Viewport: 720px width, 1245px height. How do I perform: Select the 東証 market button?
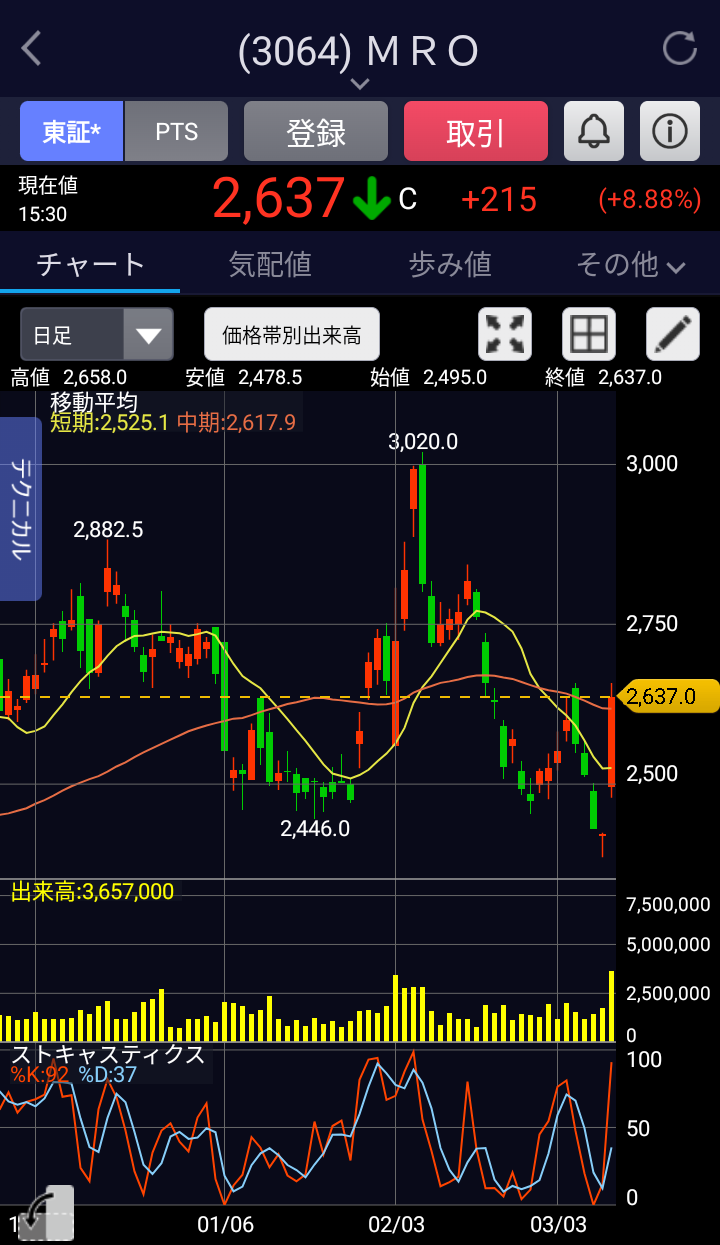tap(72, 132)
